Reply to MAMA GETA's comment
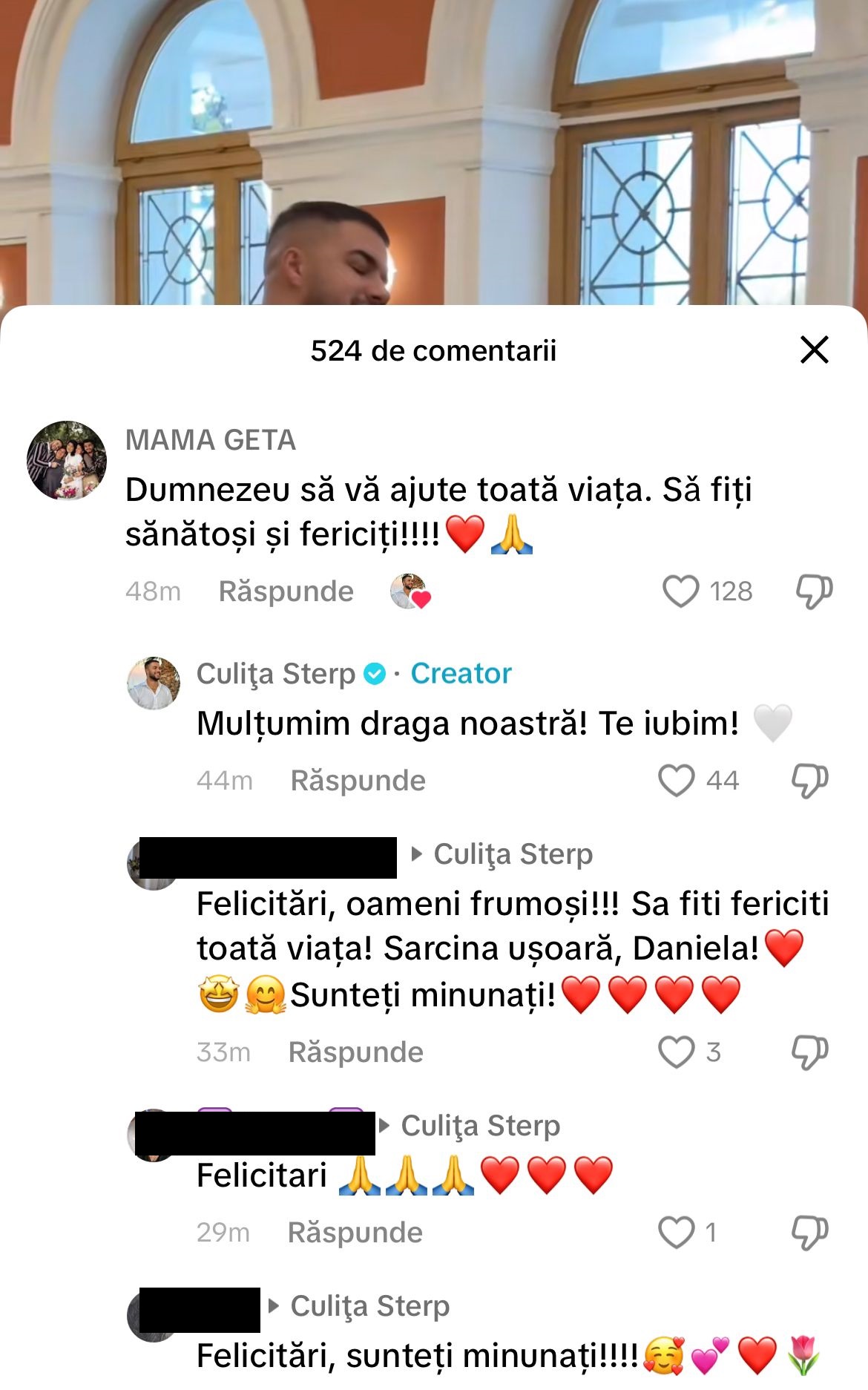 [x=286, y=591]
